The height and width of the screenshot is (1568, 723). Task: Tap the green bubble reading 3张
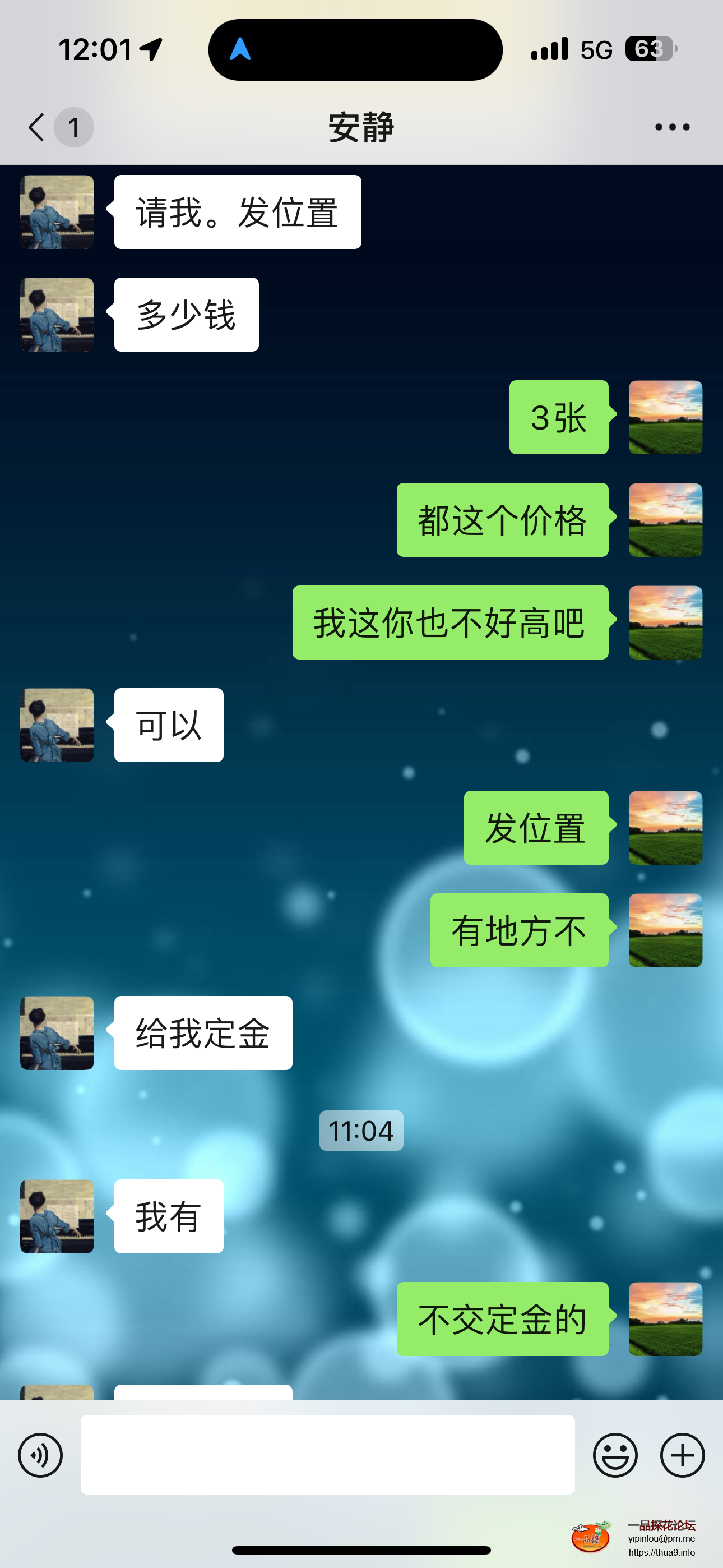(x=558, y=418)
